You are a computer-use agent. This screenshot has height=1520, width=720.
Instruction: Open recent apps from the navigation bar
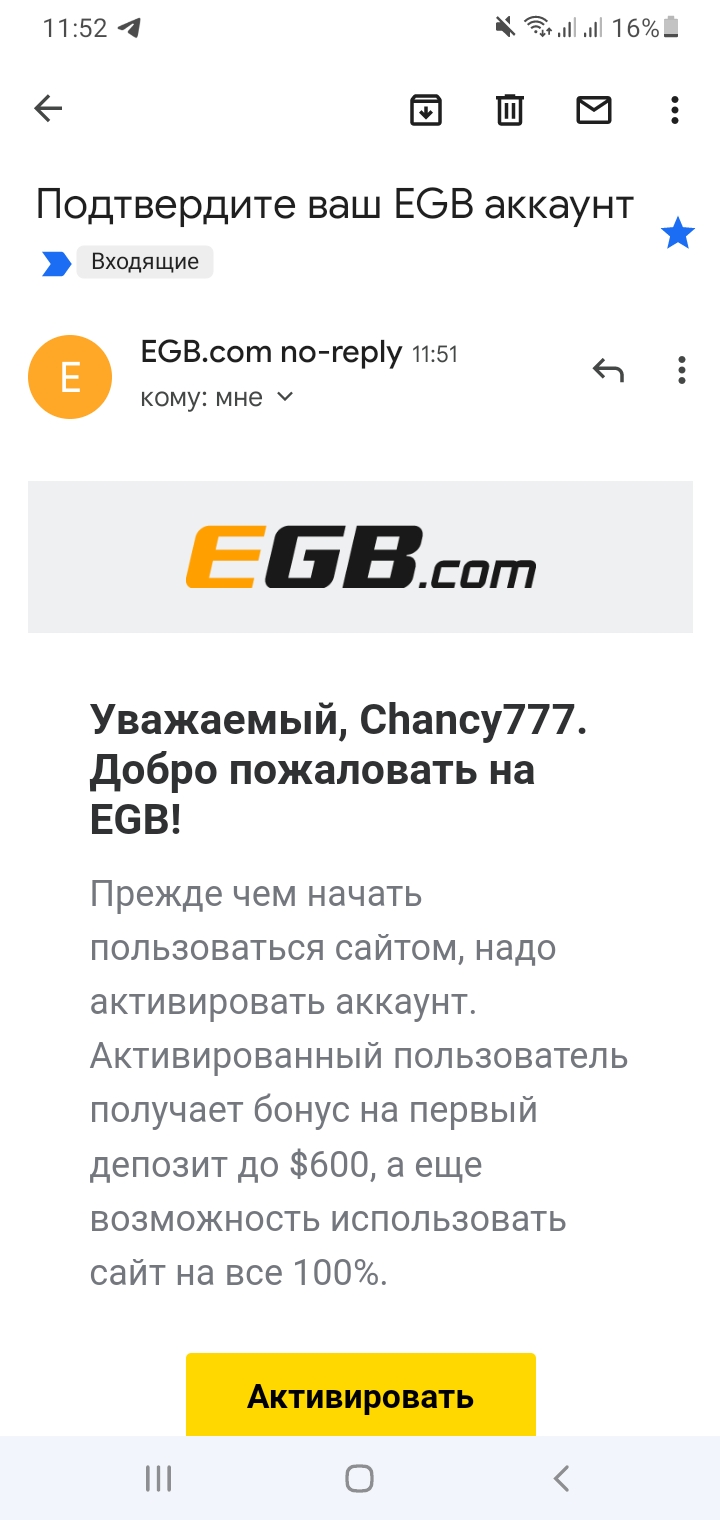tap(159, 1478)
